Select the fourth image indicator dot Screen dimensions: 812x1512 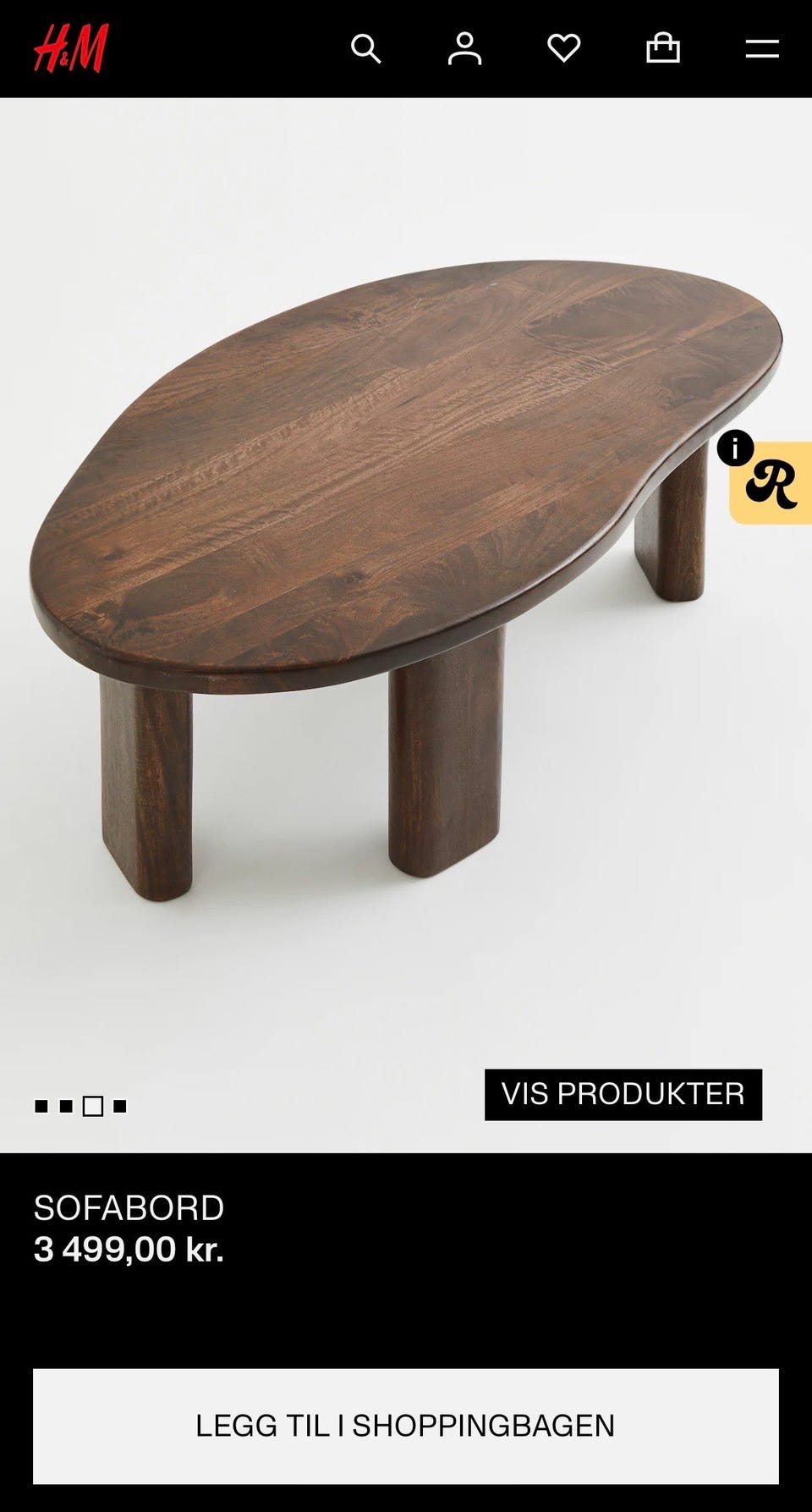120,1106
